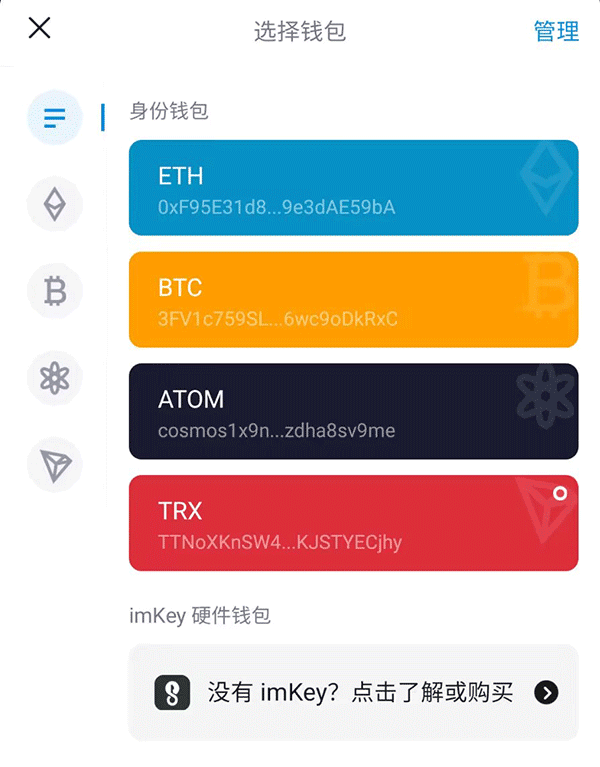Switch to the Ethereum sidebar tab
The width and height of the screenshot is (600, 767).
point(54,204)
